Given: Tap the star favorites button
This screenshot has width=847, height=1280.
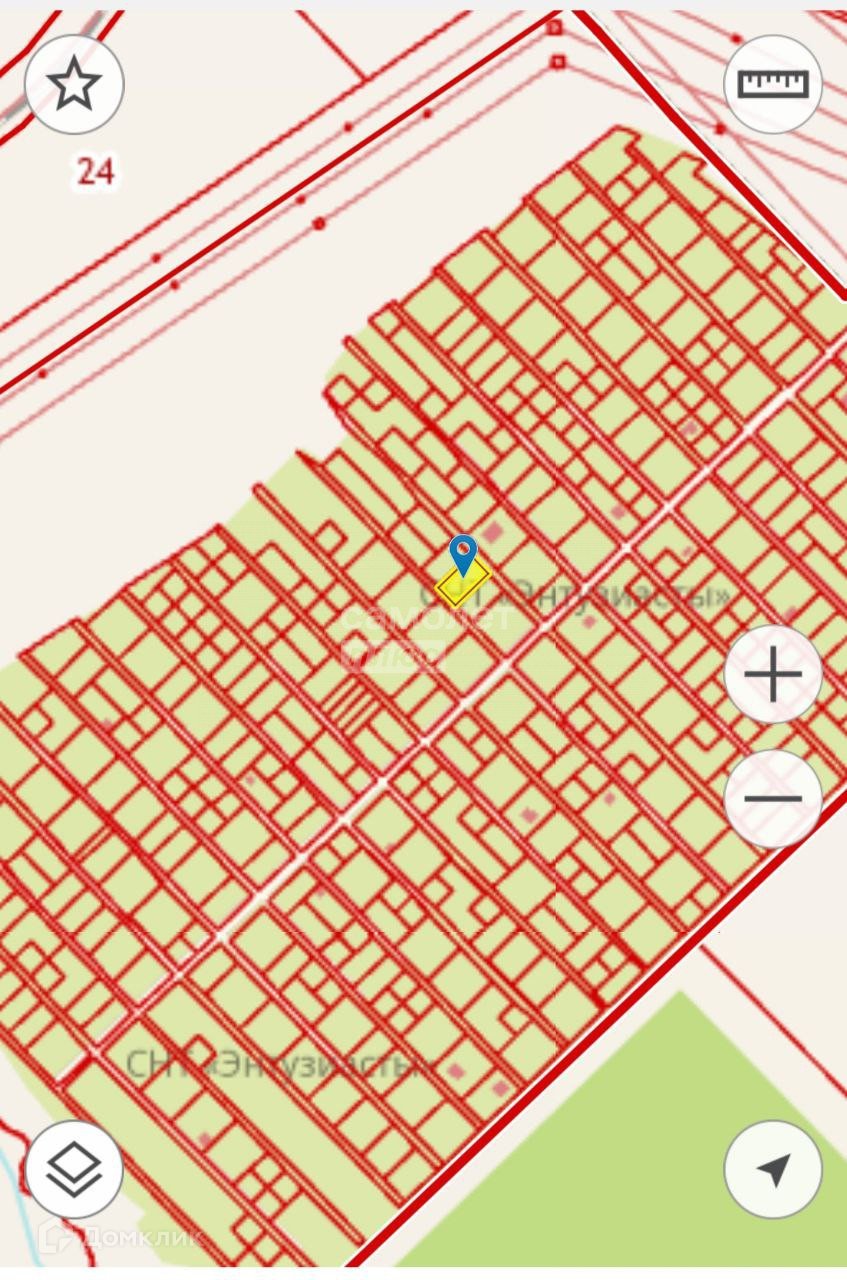Looking at the screenshot, I should tap(74, 85).
